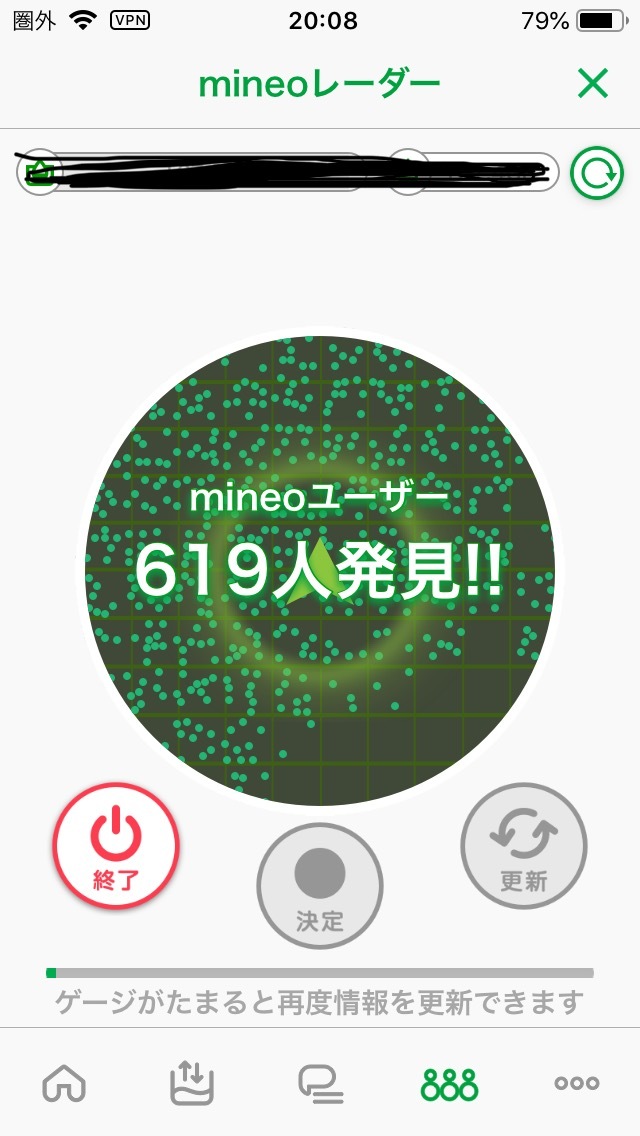Screen dimensions: 640x1136
Task: Go to the home tab
Action: [65, 1082]
